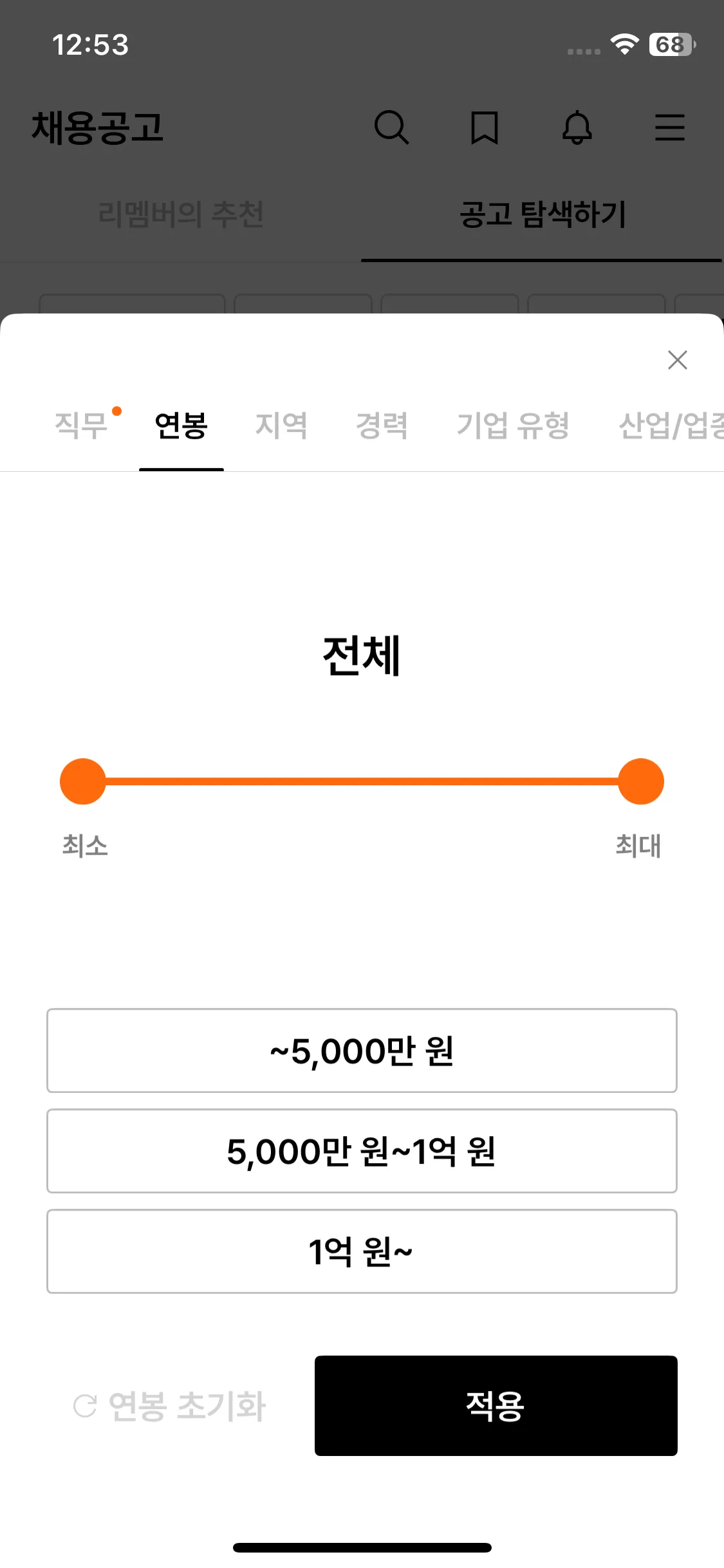Choose the ~5,000만 원 salary range
724x1568 pixels.
coord(362,1050)
